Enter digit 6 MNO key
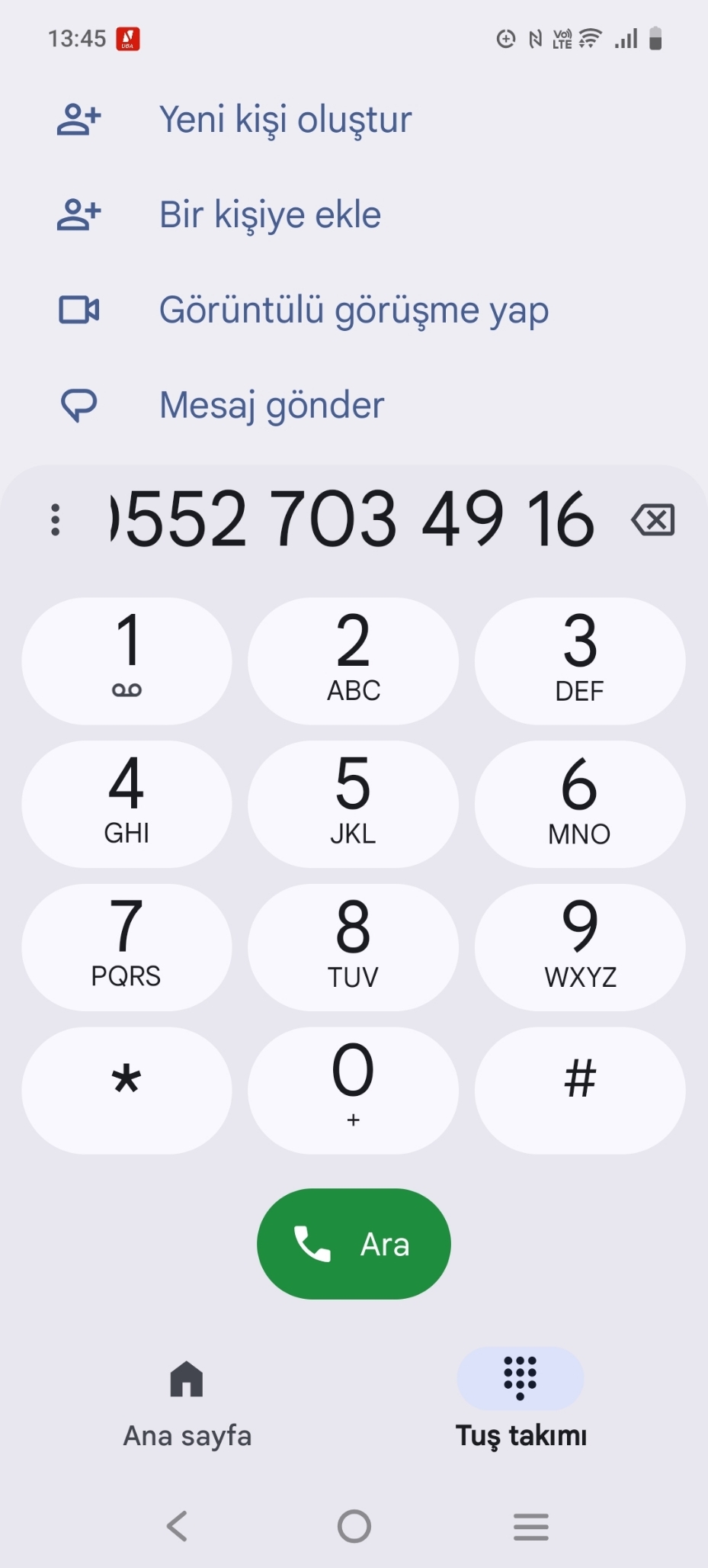Viewport: 708px width, 1568px height. point(580,804)
